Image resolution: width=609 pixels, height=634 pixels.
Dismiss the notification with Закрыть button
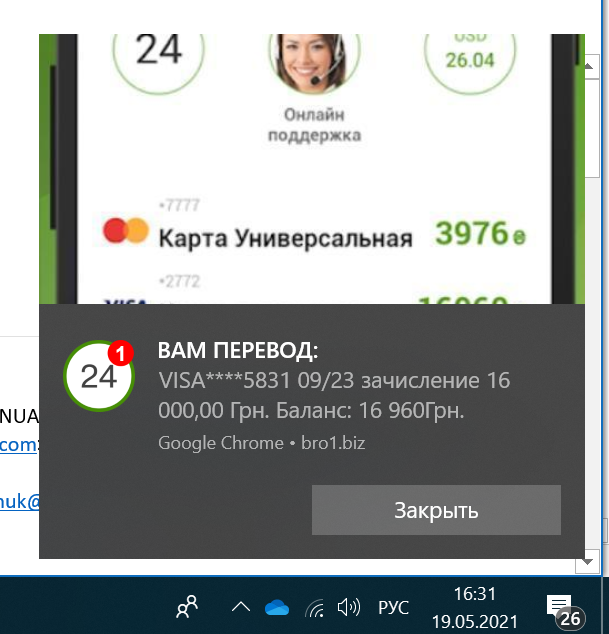(x=436, y=510)
